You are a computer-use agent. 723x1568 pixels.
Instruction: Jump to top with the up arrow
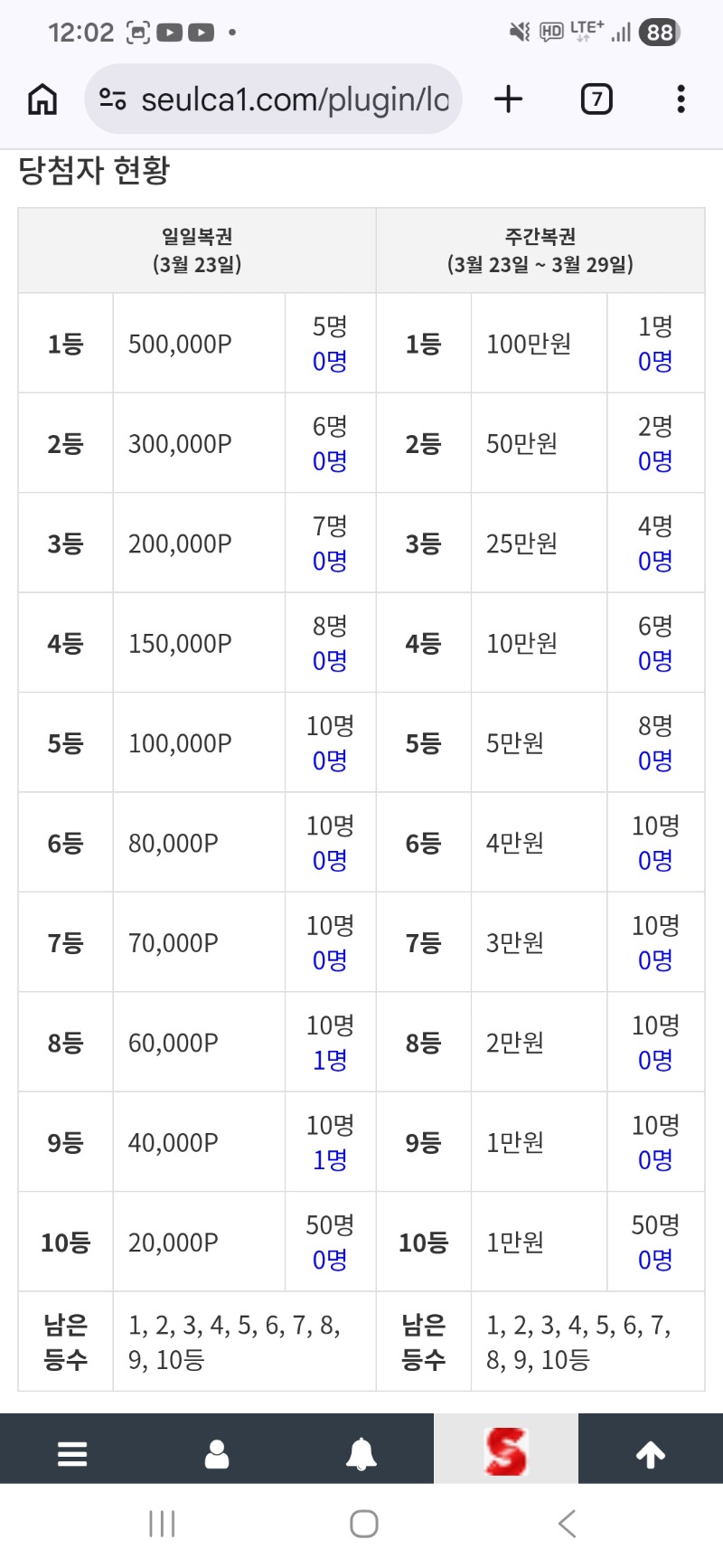(x=651, y=1453)
